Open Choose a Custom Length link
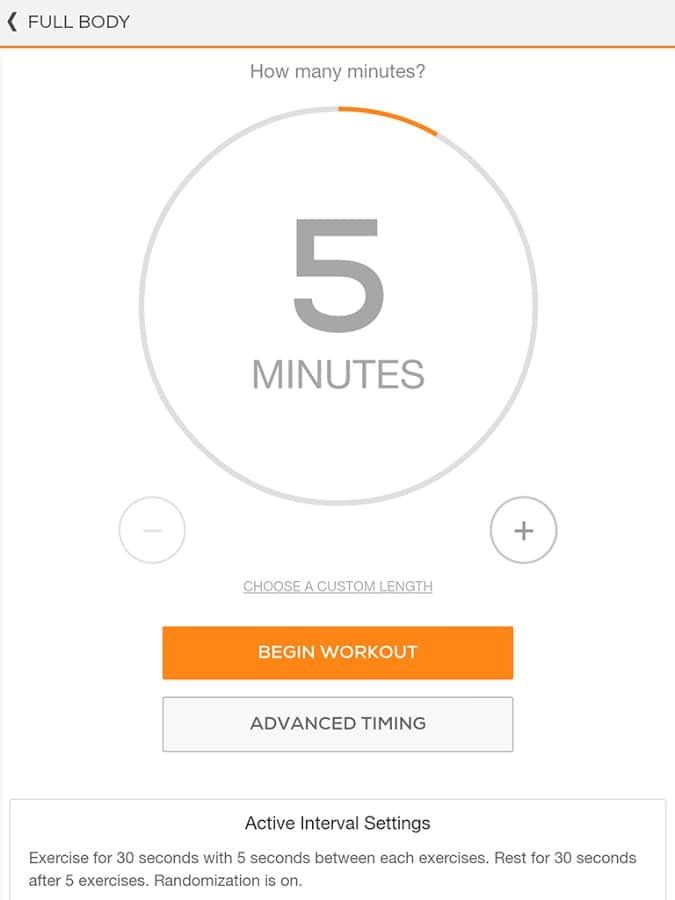This screenshot has height=900, width=675. 338,586
